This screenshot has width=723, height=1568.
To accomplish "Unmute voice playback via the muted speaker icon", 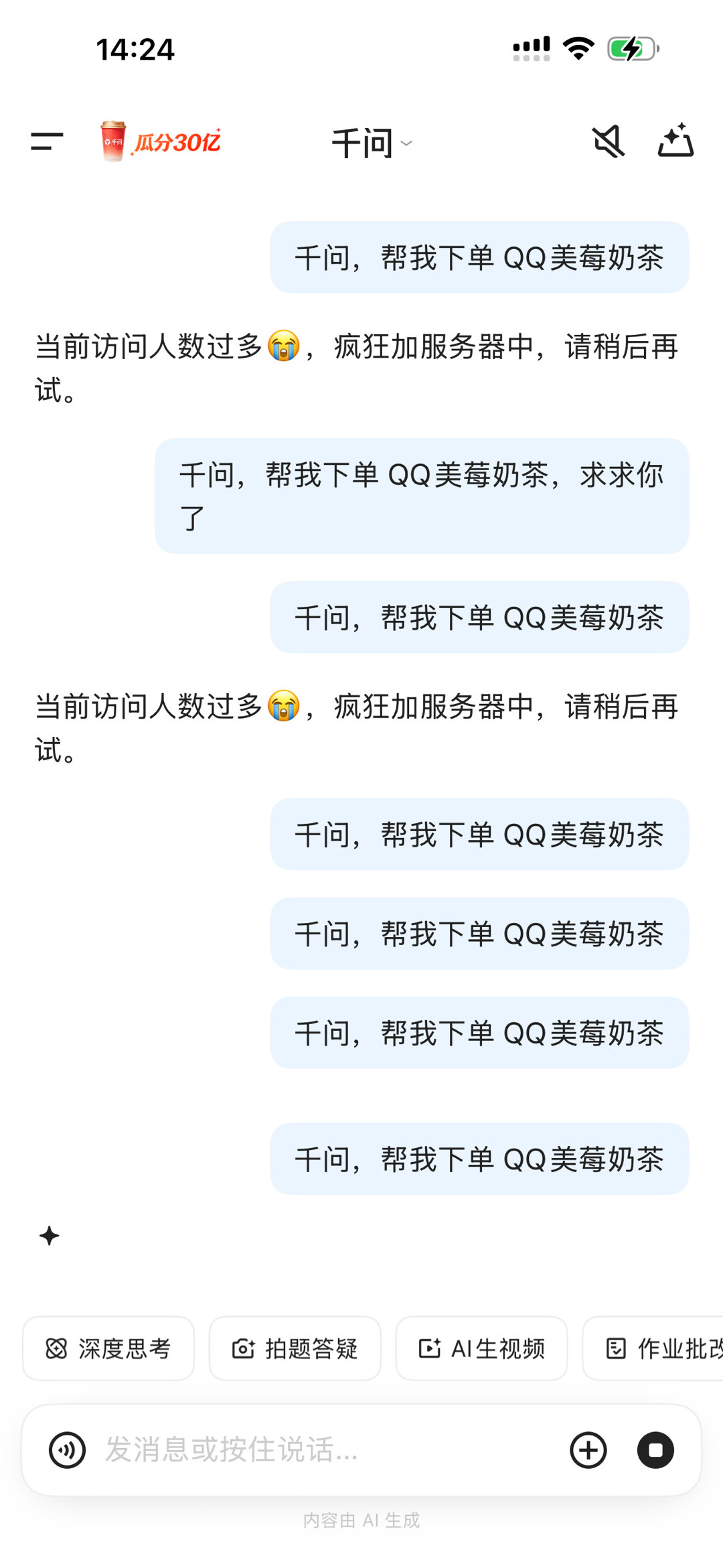I will tap(608, 141).
